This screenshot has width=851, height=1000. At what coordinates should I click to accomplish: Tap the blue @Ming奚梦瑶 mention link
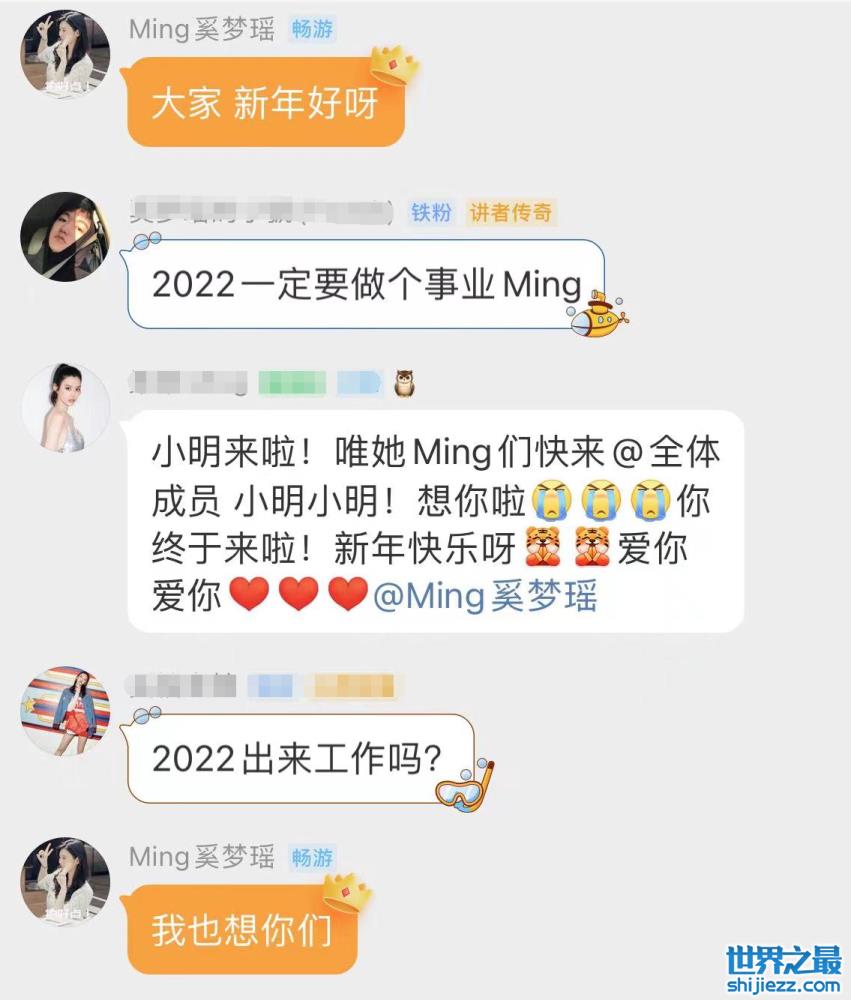[485, 597]
